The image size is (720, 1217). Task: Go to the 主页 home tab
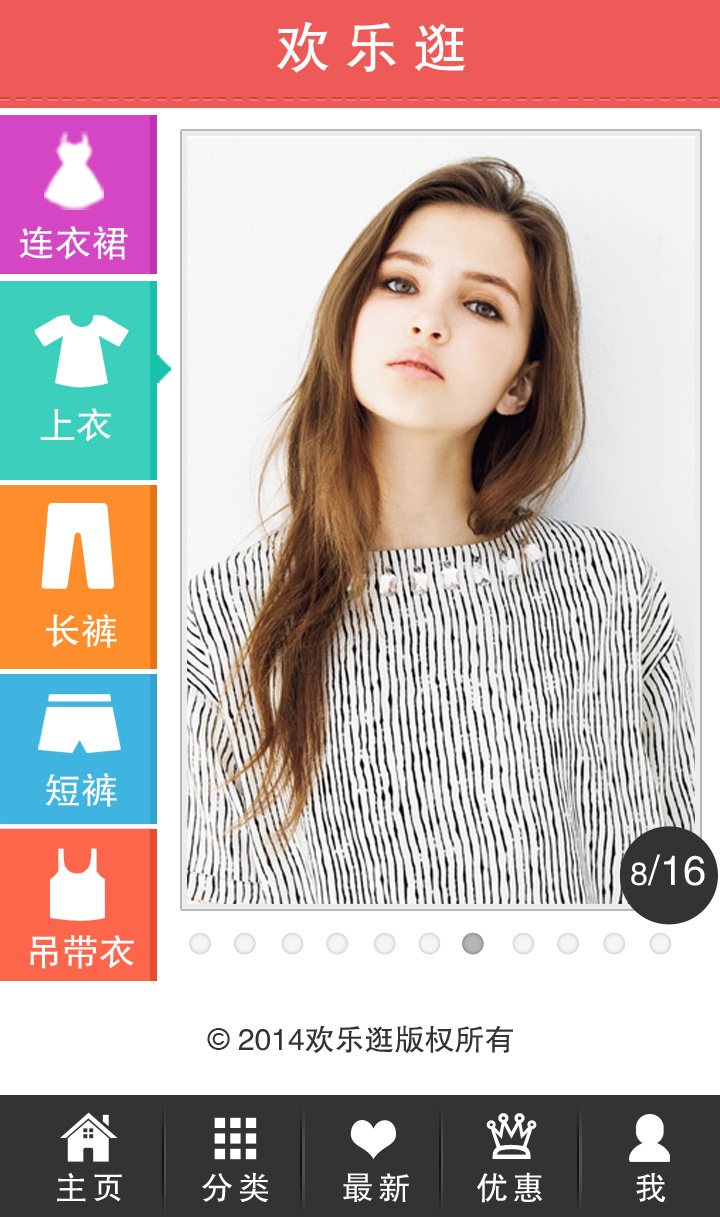click(x=88, y=1157)
